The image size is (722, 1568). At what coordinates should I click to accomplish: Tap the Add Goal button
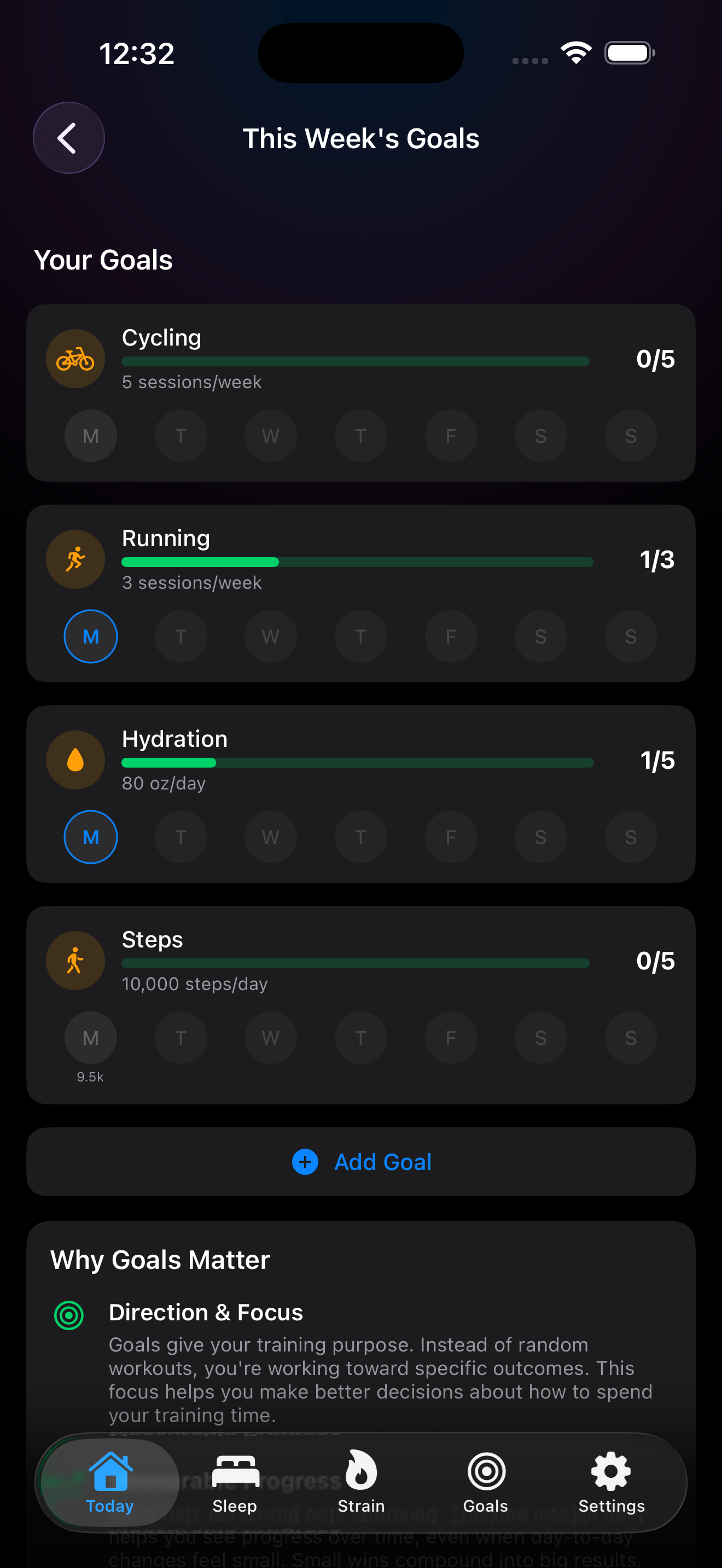pos(361,1161)
